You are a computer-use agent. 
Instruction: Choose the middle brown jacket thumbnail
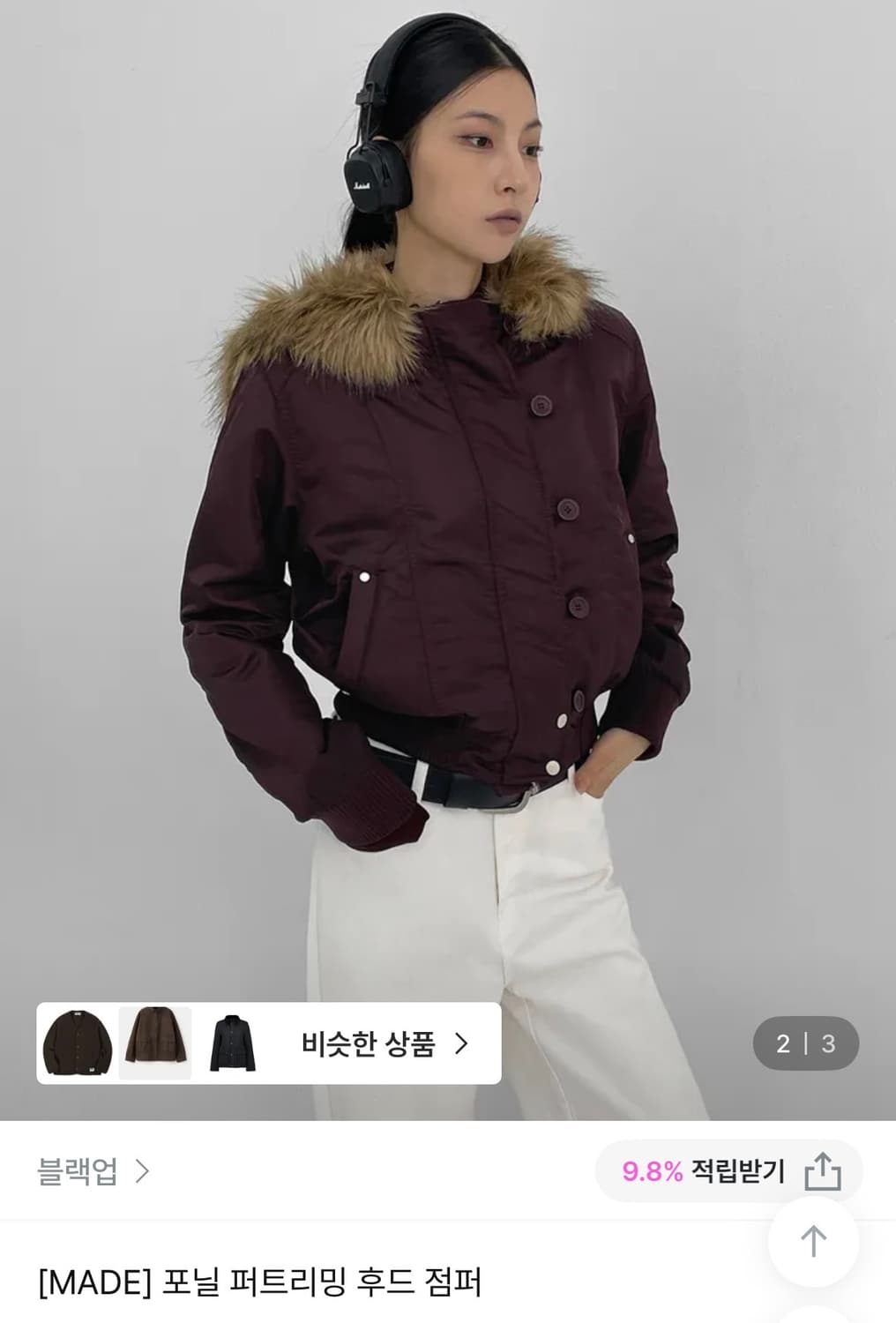(x=154, y=1043)
